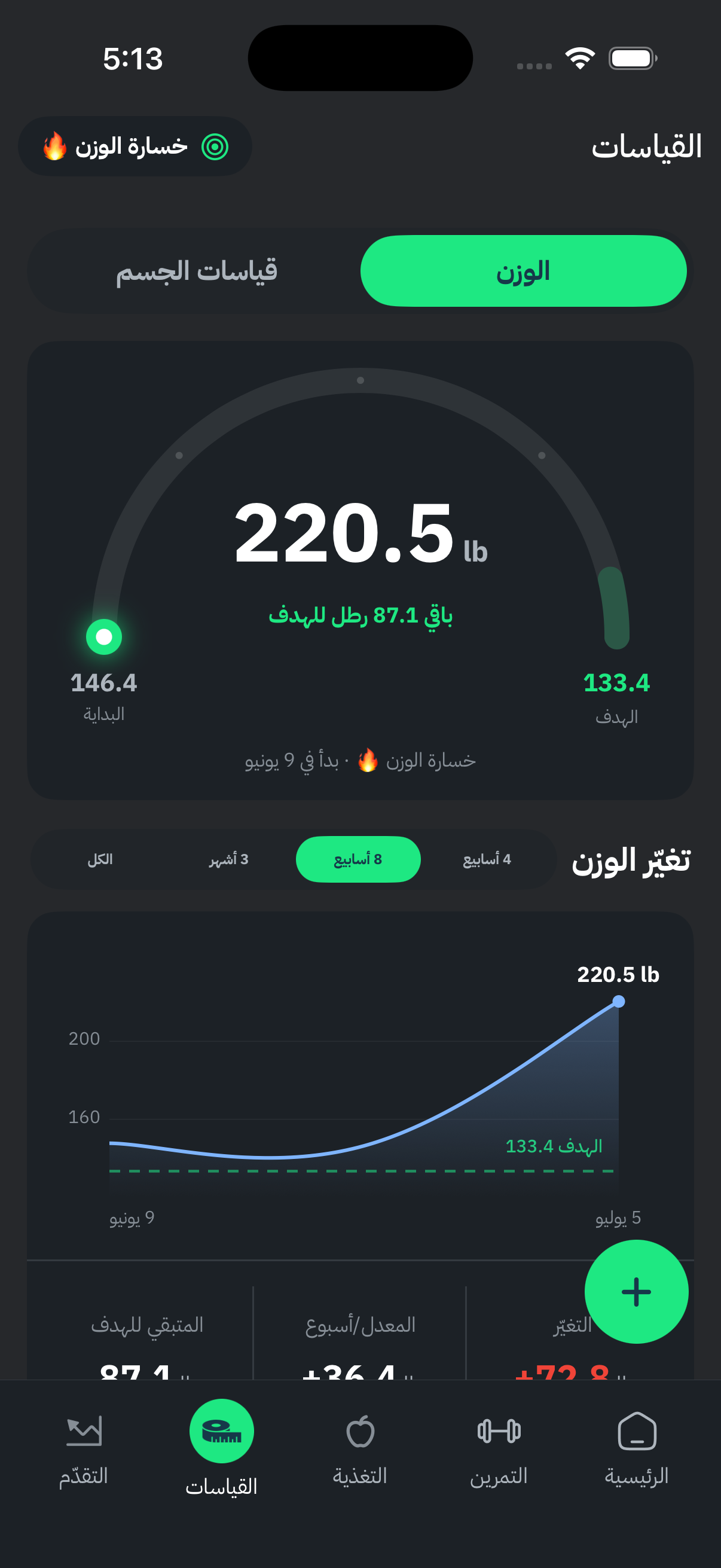721x1568 pixels.
Task: Switch to the التقدّم tab
Action: coord(83,1448)
